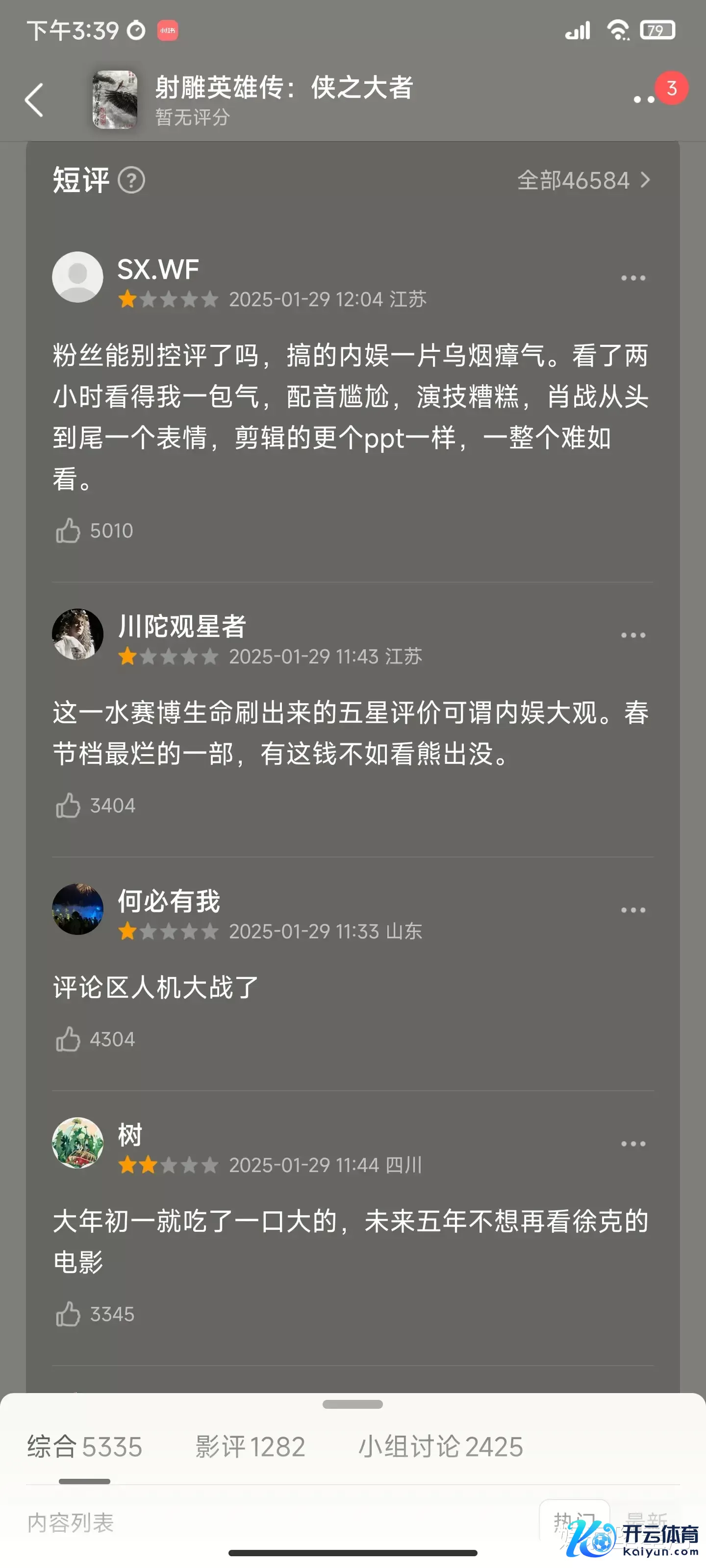View all 46584 short reviews

click(583, 180)
